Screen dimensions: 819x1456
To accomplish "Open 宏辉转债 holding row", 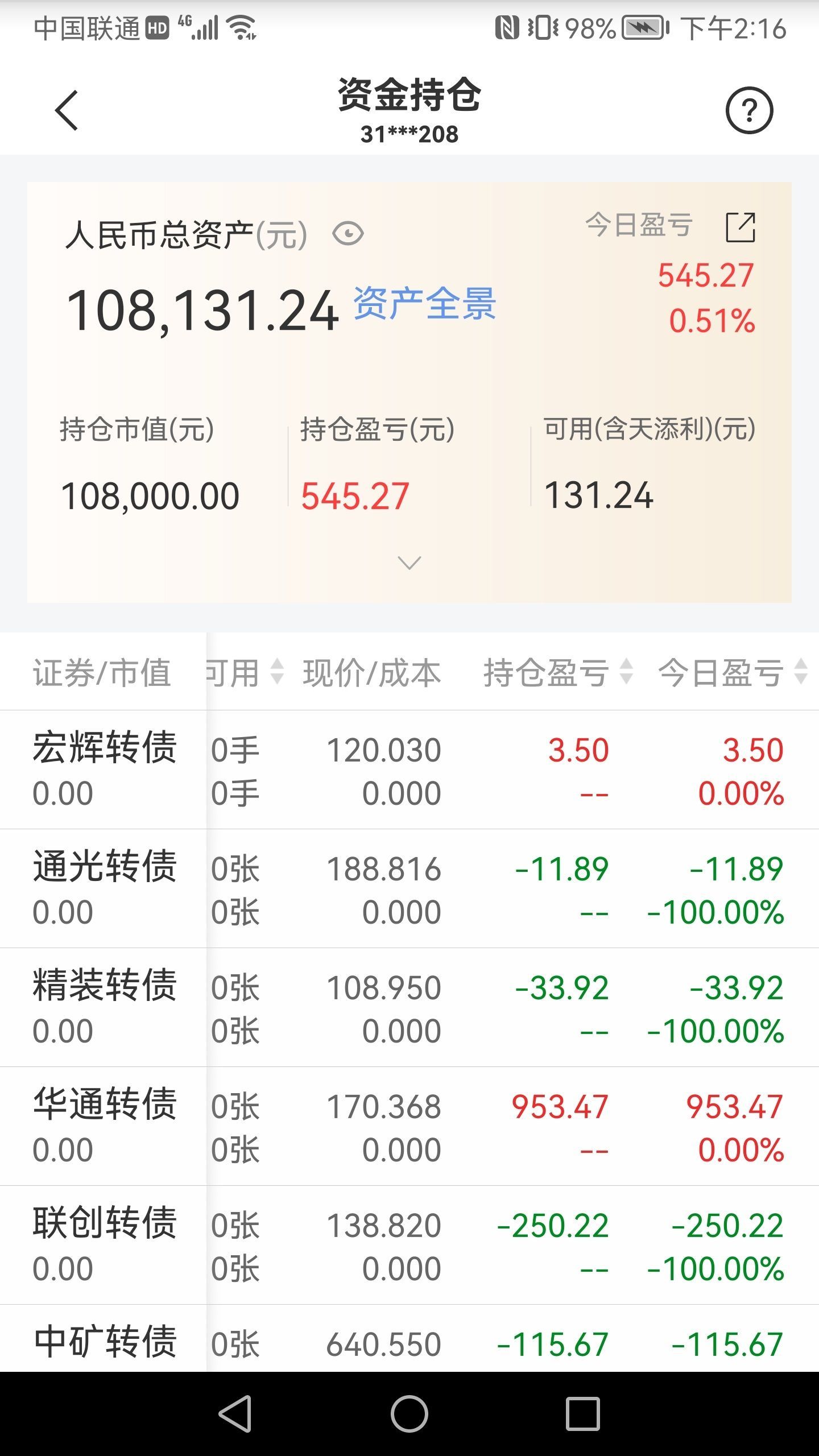I will click(409, 770).
